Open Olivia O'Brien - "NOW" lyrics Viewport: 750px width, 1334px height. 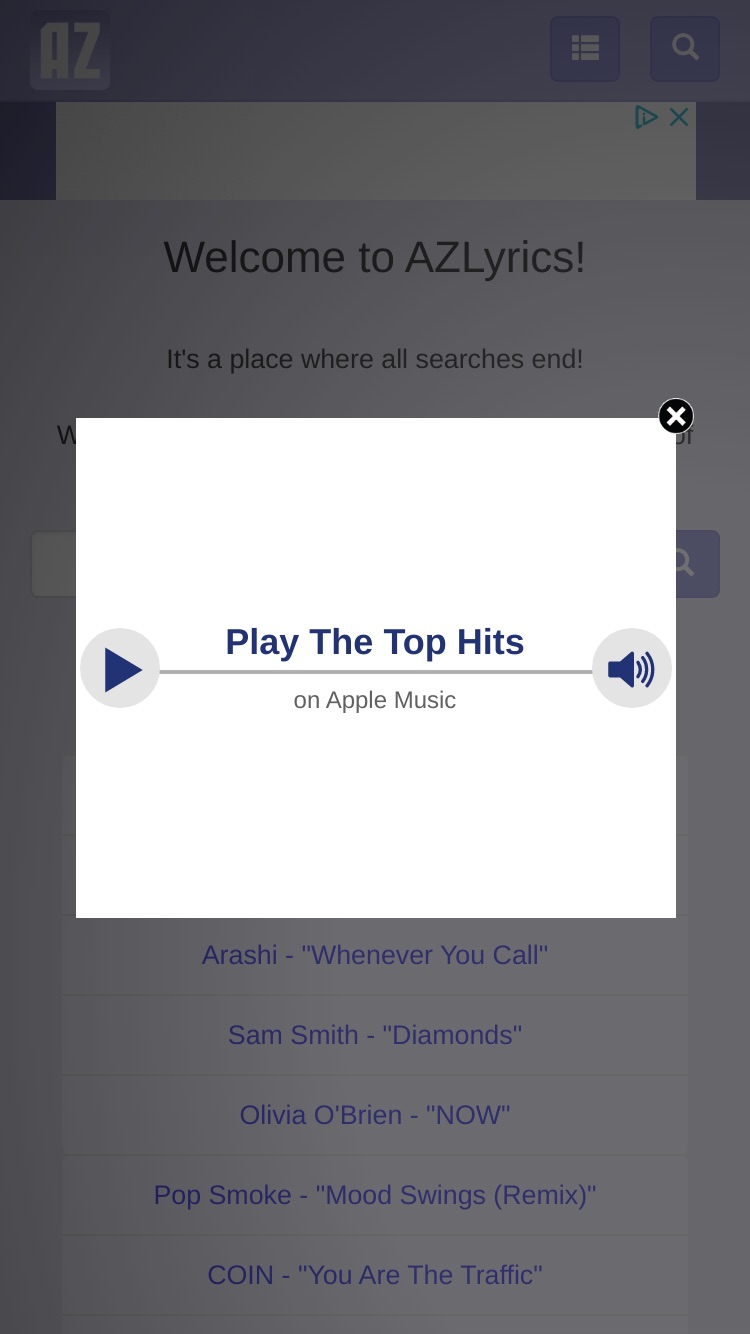pyautogui.click(x=375, y=1115)
